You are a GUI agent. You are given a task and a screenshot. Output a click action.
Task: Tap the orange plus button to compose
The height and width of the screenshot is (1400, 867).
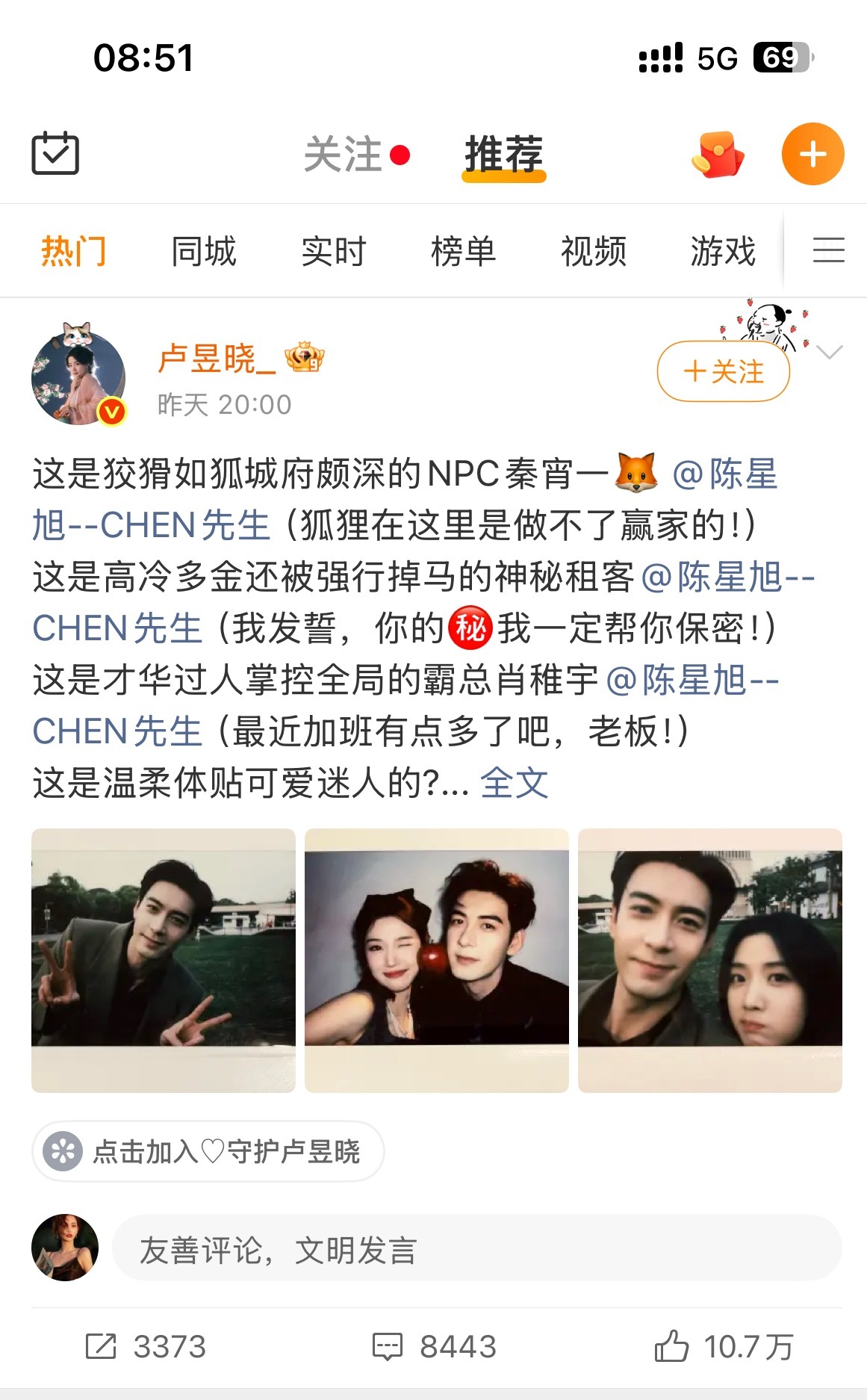[x=812, y=153]
